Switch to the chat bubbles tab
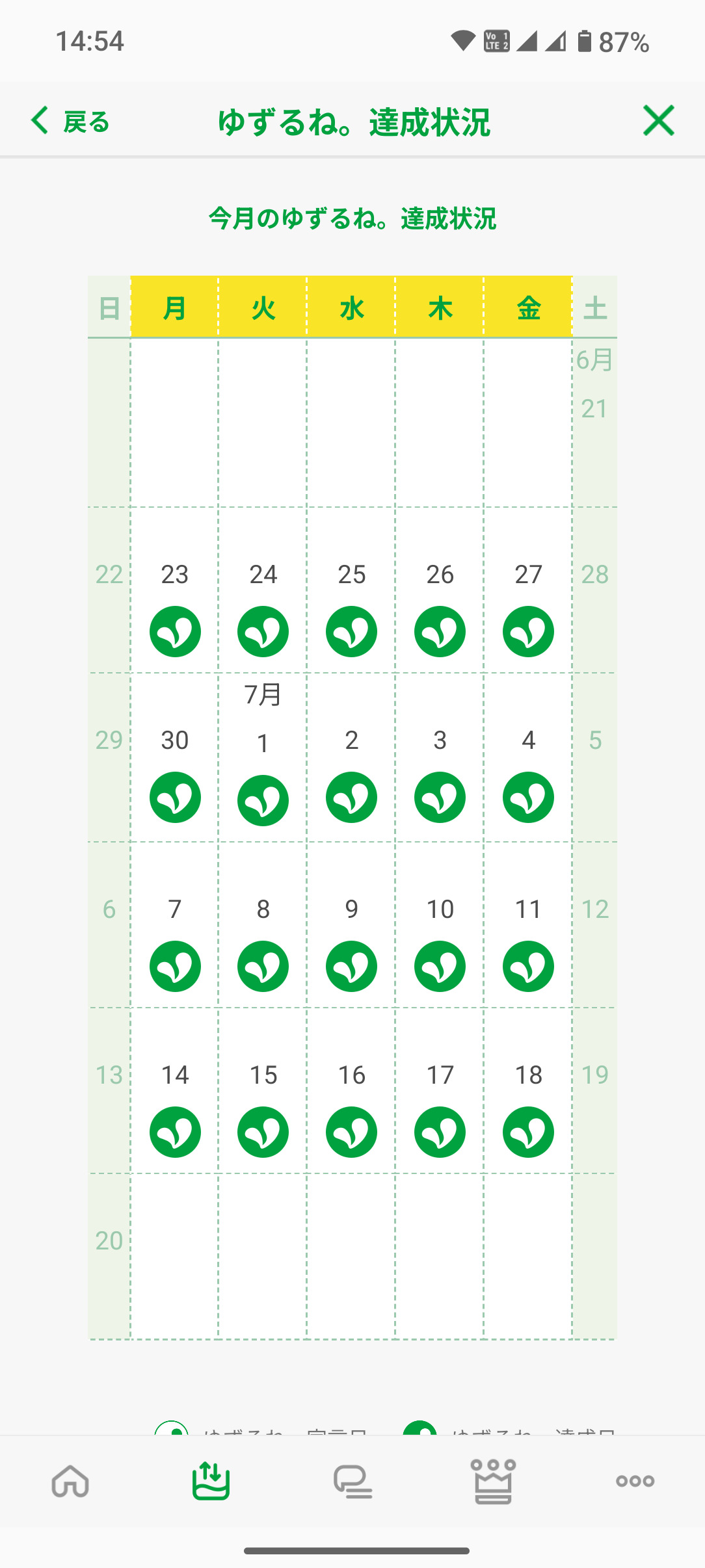 [352, 1482]
